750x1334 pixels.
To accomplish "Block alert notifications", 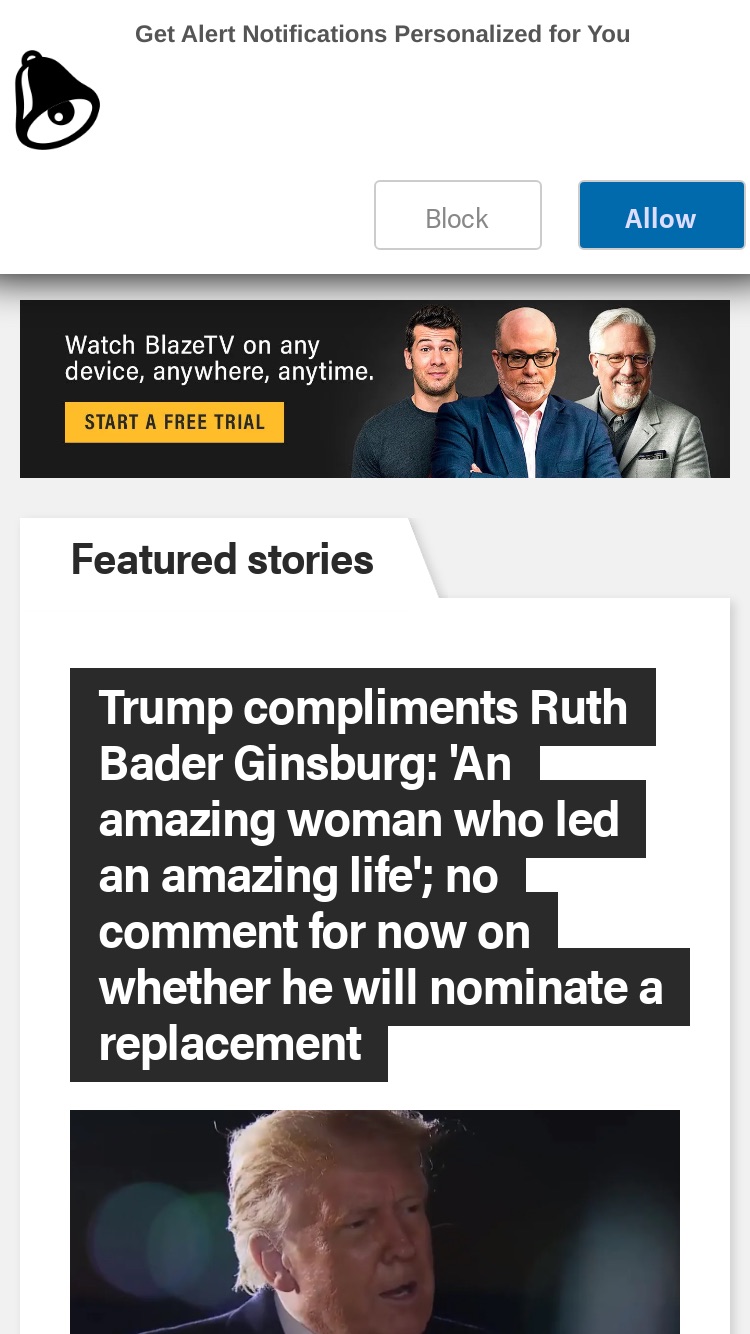I will (458, 215).
